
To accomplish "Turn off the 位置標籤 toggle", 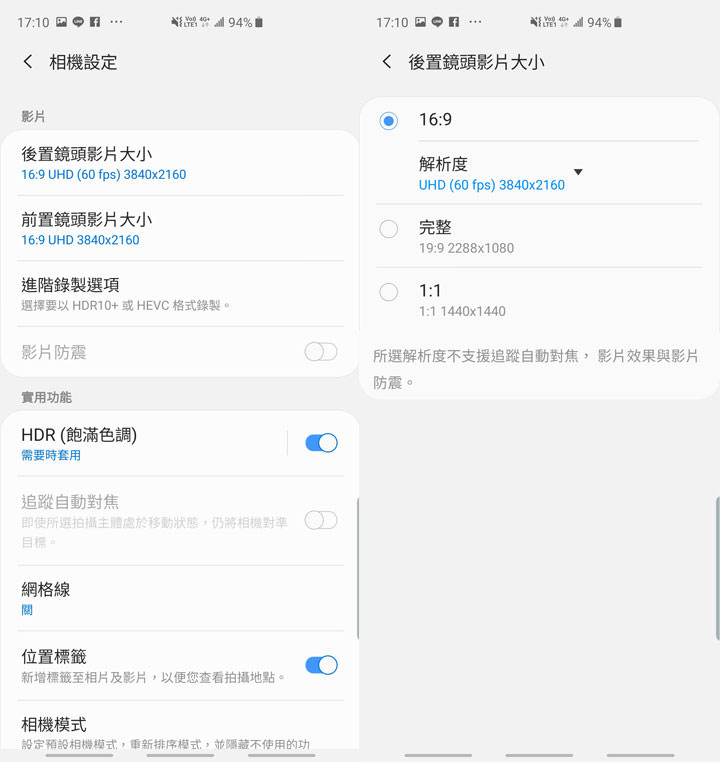I will pos(320,665).
